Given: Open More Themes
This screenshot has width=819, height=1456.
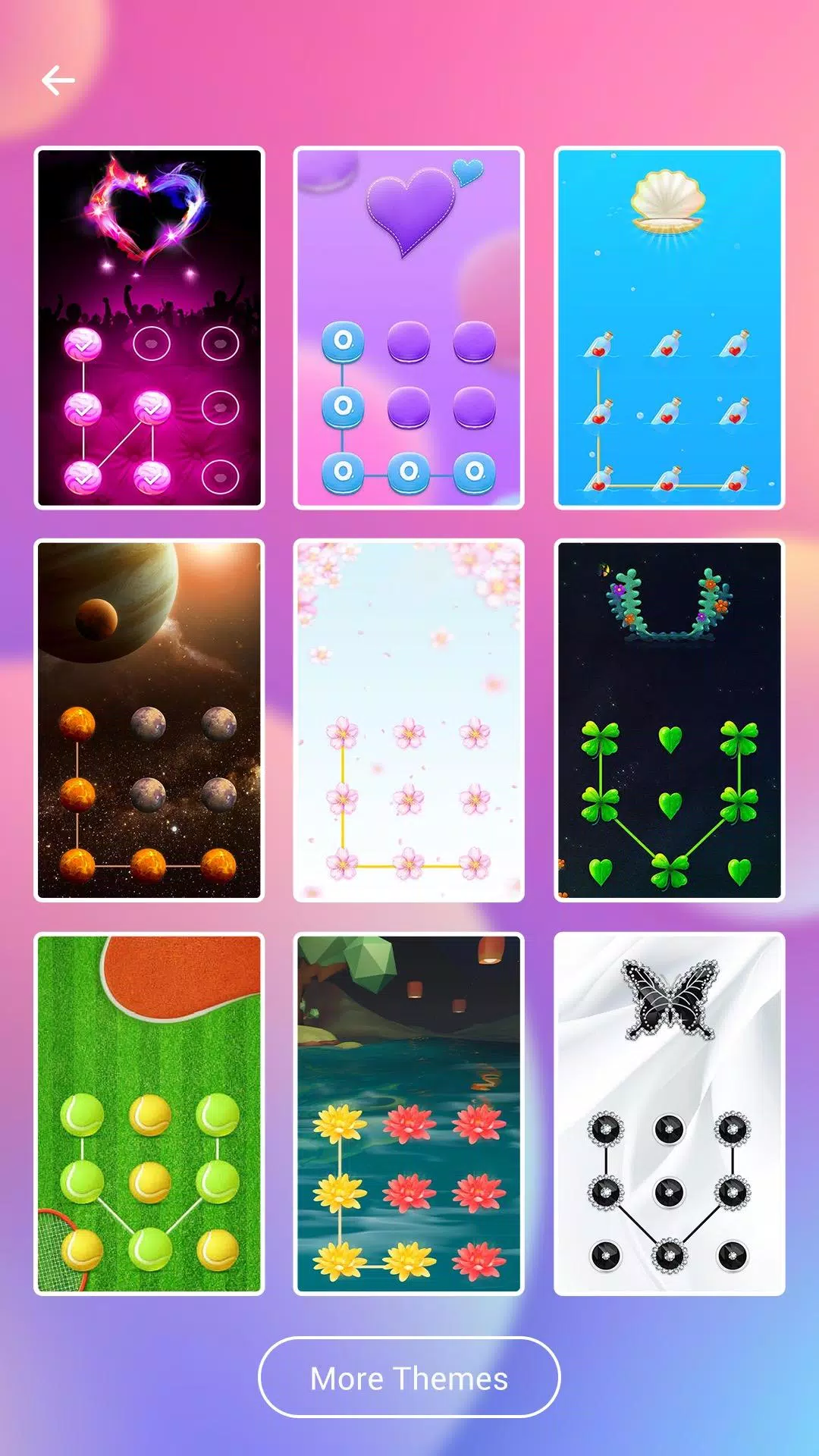Looking at the screenshot, I should 409,1377.
